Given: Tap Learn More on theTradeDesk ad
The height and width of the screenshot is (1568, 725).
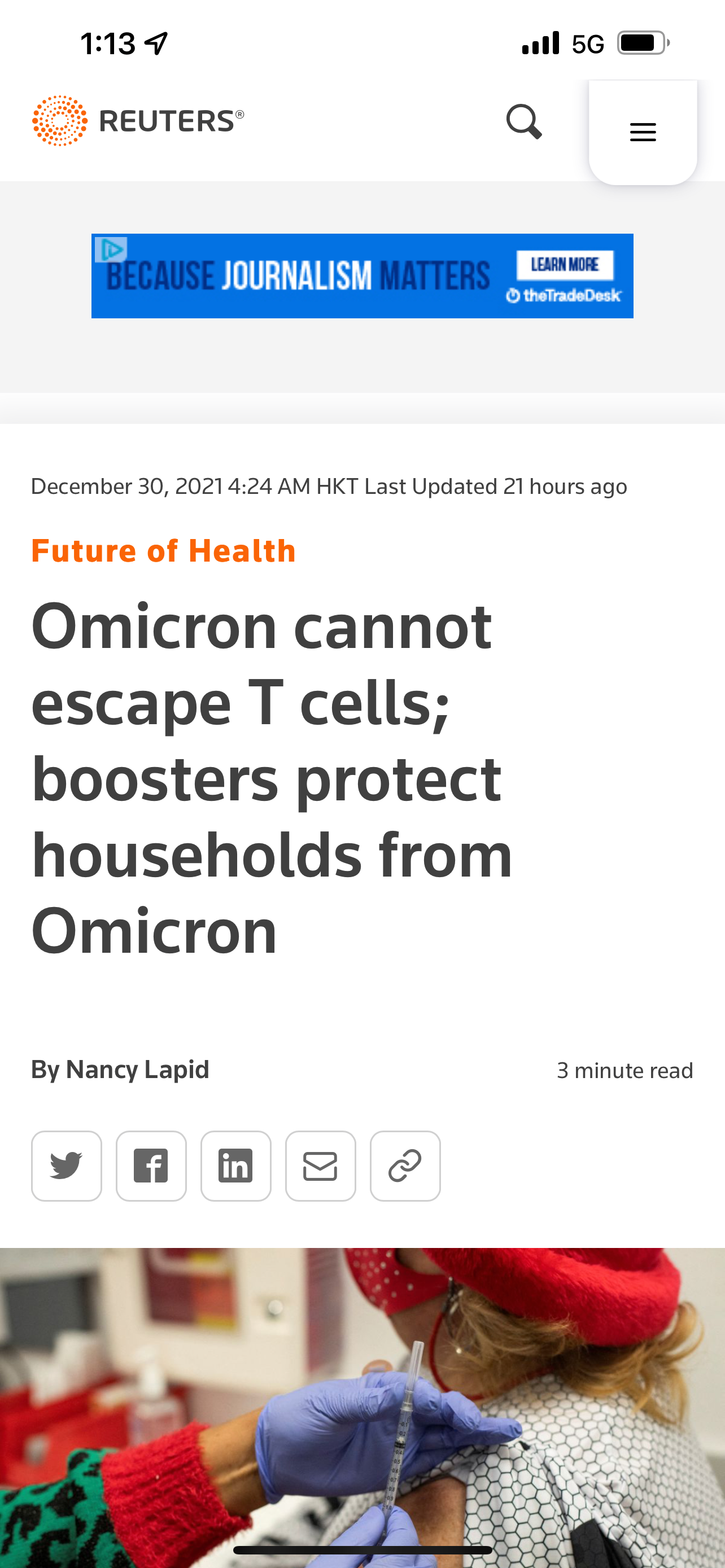Looking at the screenshot, I should point(564,265).
